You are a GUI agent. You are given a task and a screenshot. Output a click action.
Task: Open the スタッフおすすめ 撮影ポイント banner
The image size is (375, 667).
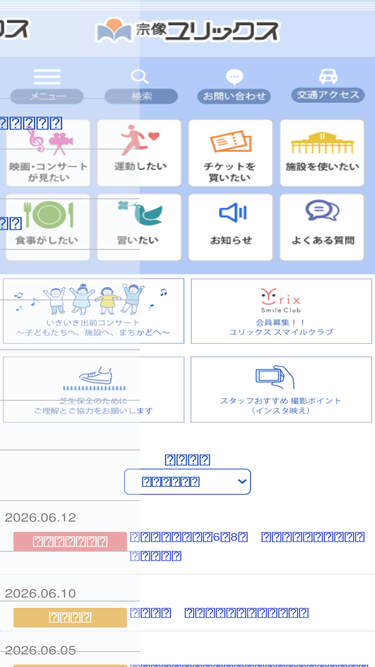(281, 389)
